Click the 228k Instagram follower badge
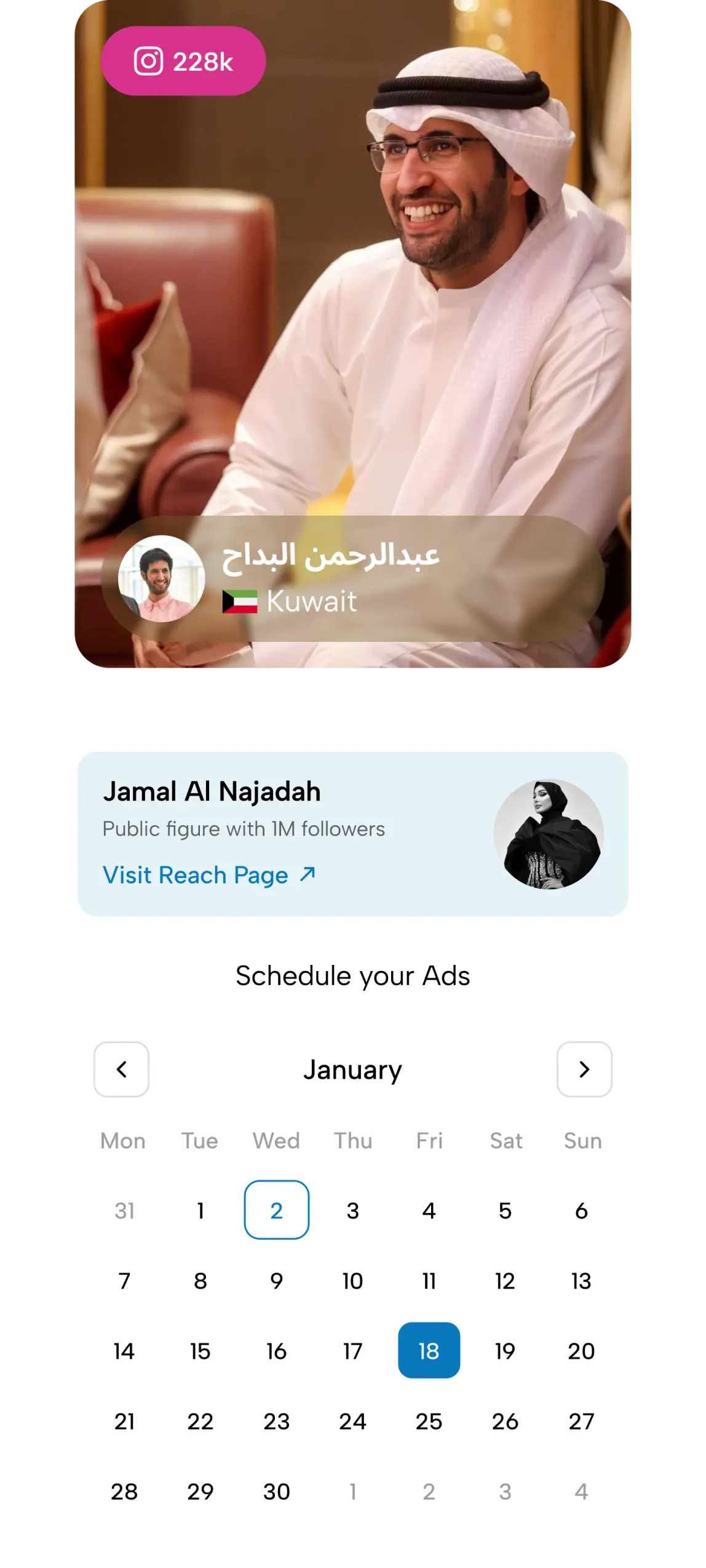Viewport: 706px width, 1568px height. 183,61
